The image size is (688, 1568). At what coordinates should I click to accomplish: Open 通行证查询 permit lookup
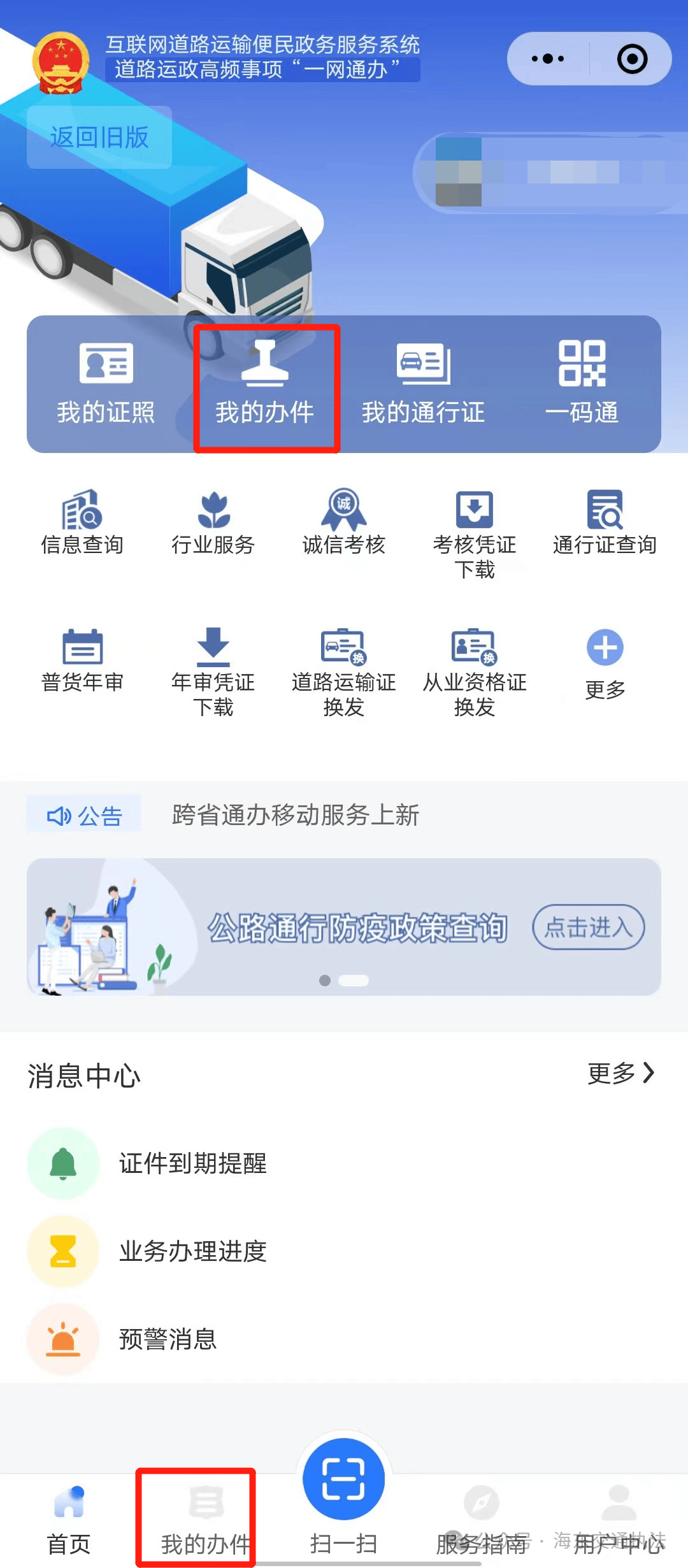605,519
